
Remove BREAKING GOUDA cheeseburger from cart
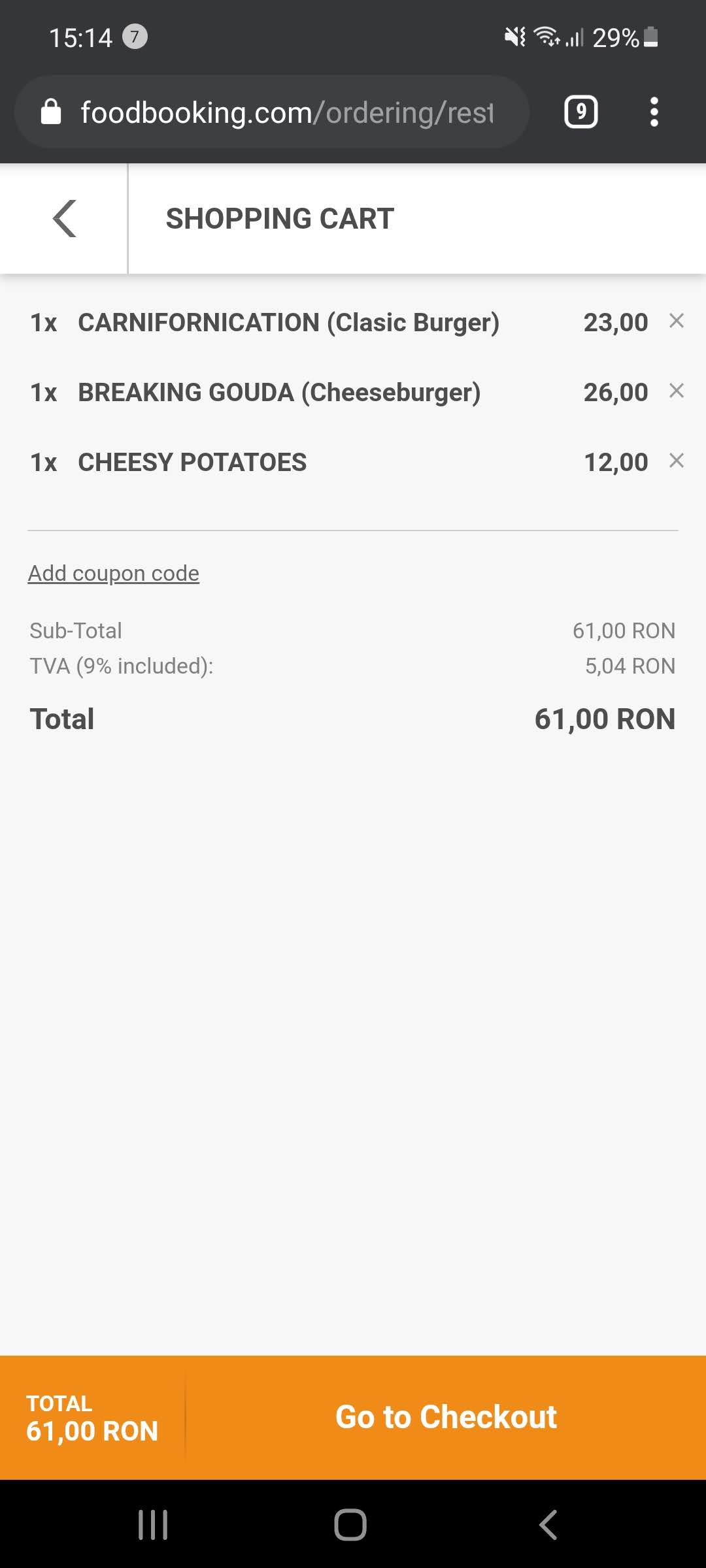(677, 391)
